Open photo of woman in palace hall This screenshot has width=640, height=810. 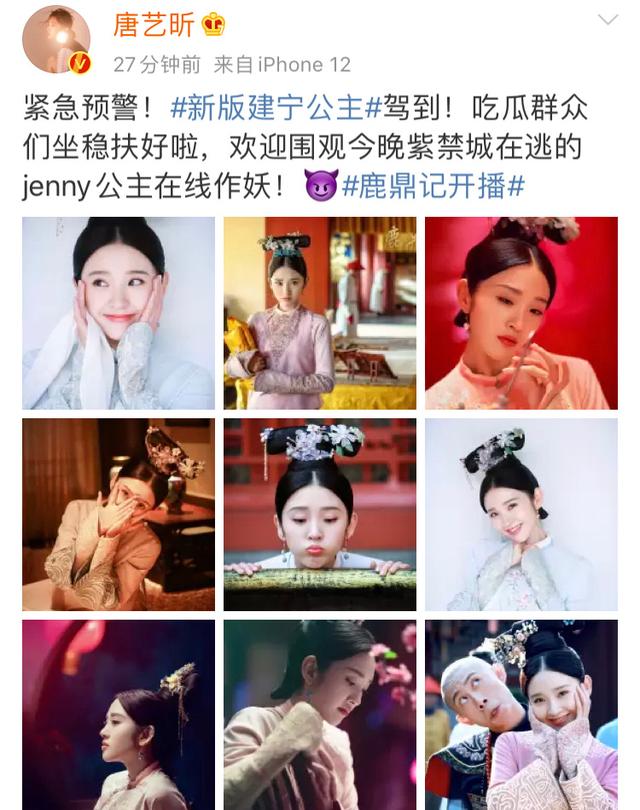pyautogui.click(x=319, y=313)
